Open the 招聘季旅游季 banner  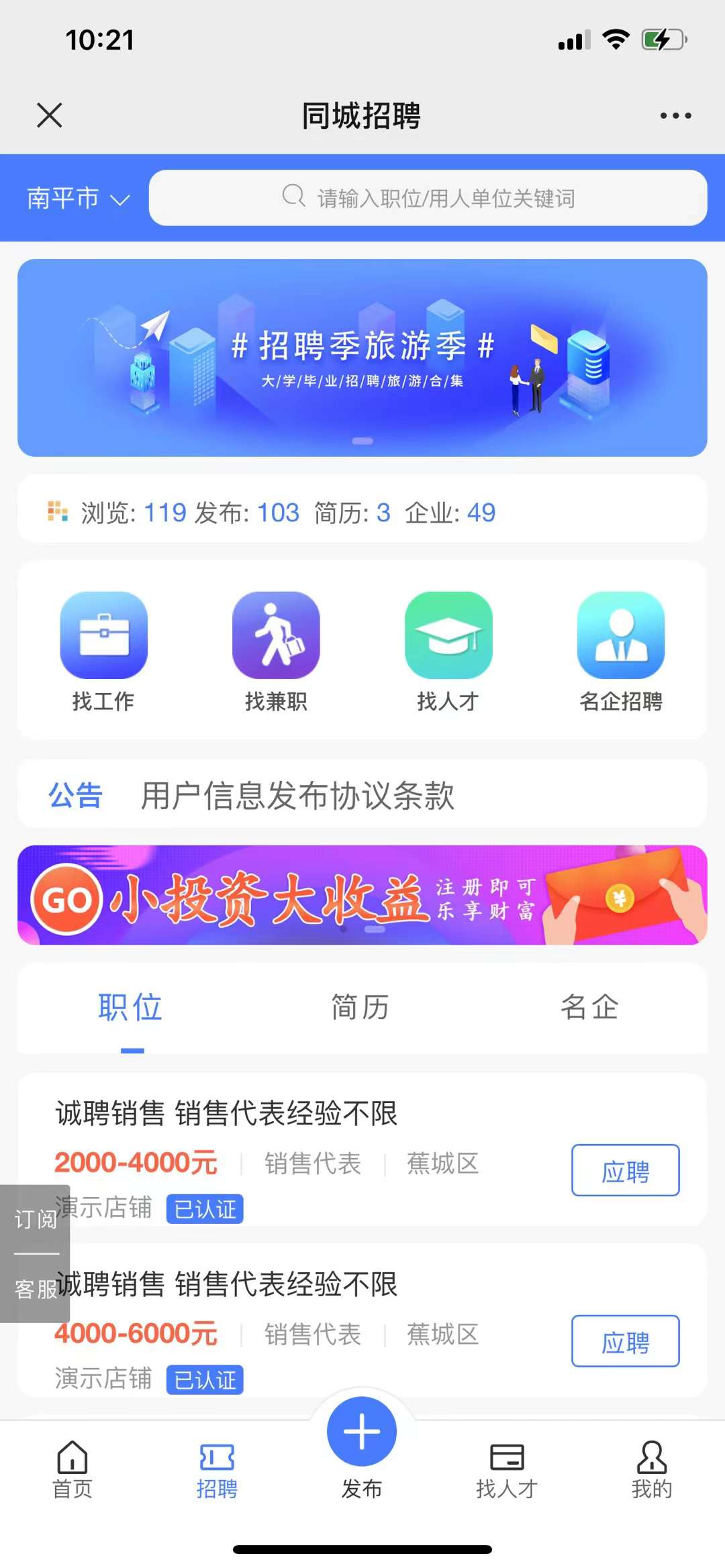(362, 358)
